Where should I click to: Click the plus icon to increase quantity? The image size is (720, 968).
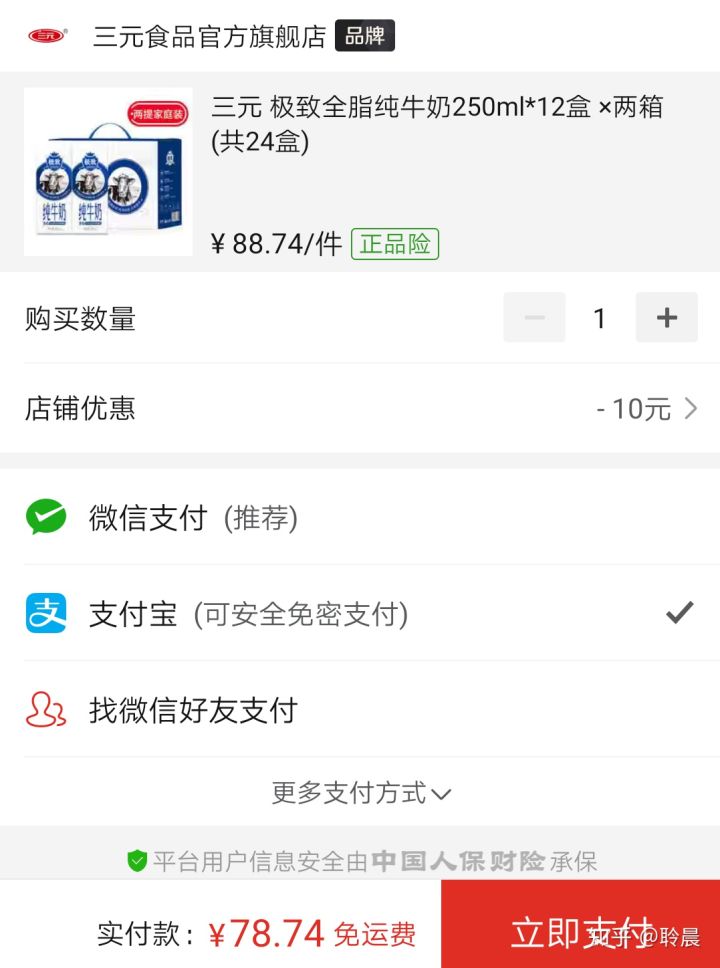click(x=666, y=317)
